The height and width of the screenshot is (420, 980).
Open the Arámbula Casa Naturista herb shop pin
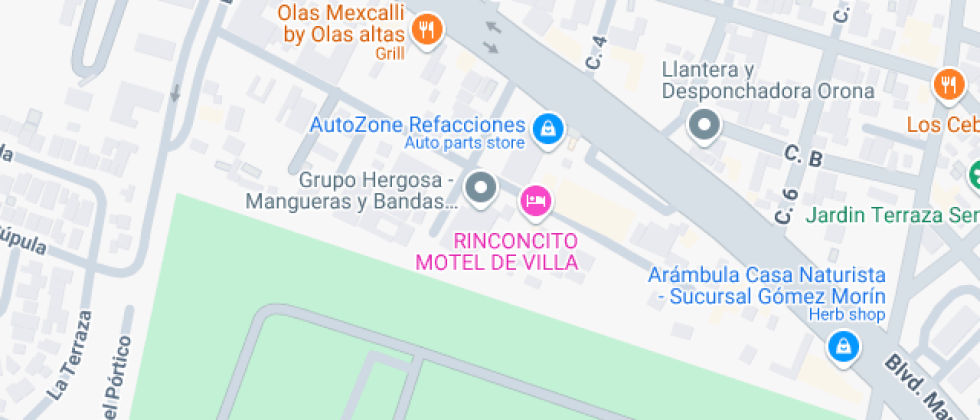[x=844, y=346]
